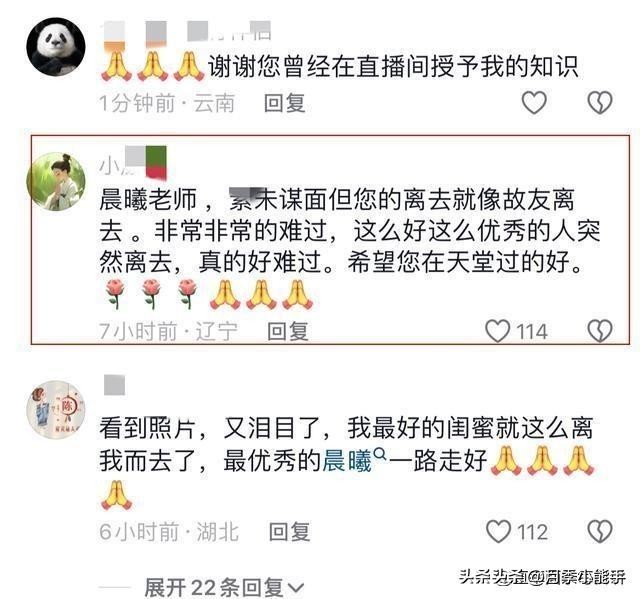
Task: Open the profile of the Hubei commenter
Action: click(55, 410)
